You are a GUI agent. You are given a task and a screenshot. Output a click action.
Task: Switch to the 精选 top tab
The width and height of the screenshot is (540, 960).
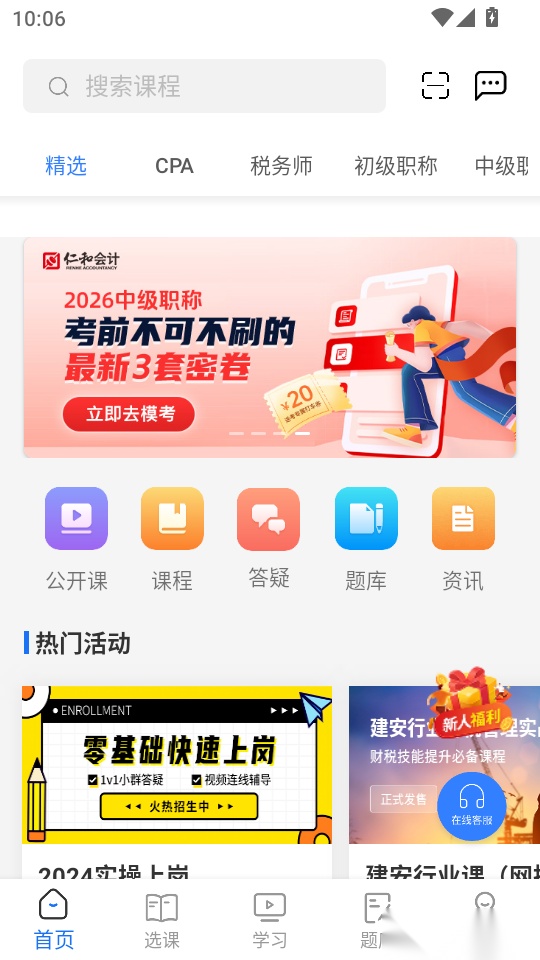click(x=66, y=166)
